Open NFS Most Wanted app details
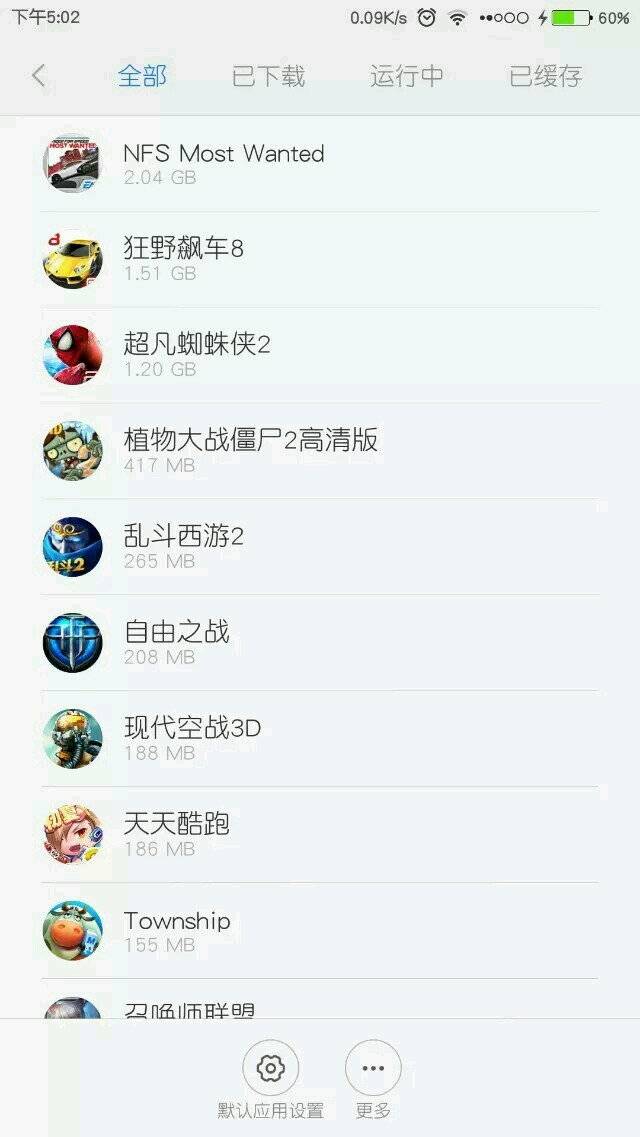The image size is (640, 1137). [x=320, y=164]
